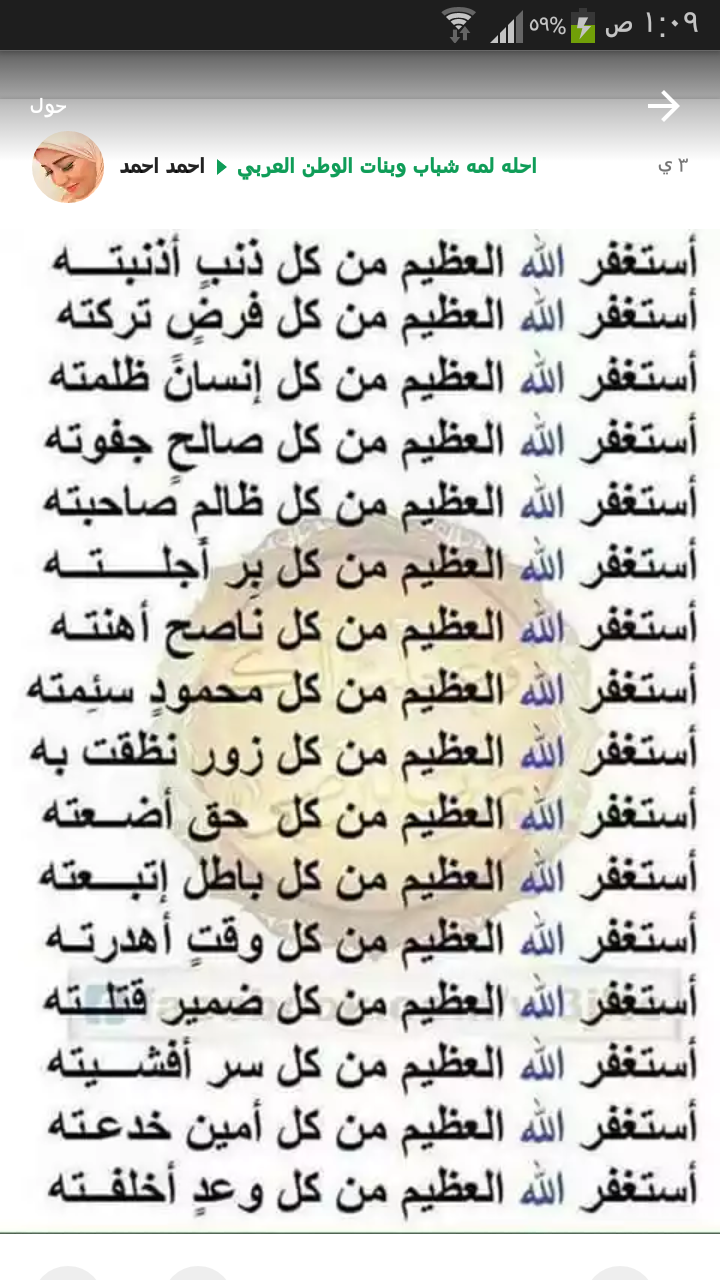The image size is (720, 1280).
Task: View the poster's profile picture
Action: coord(68,166)
